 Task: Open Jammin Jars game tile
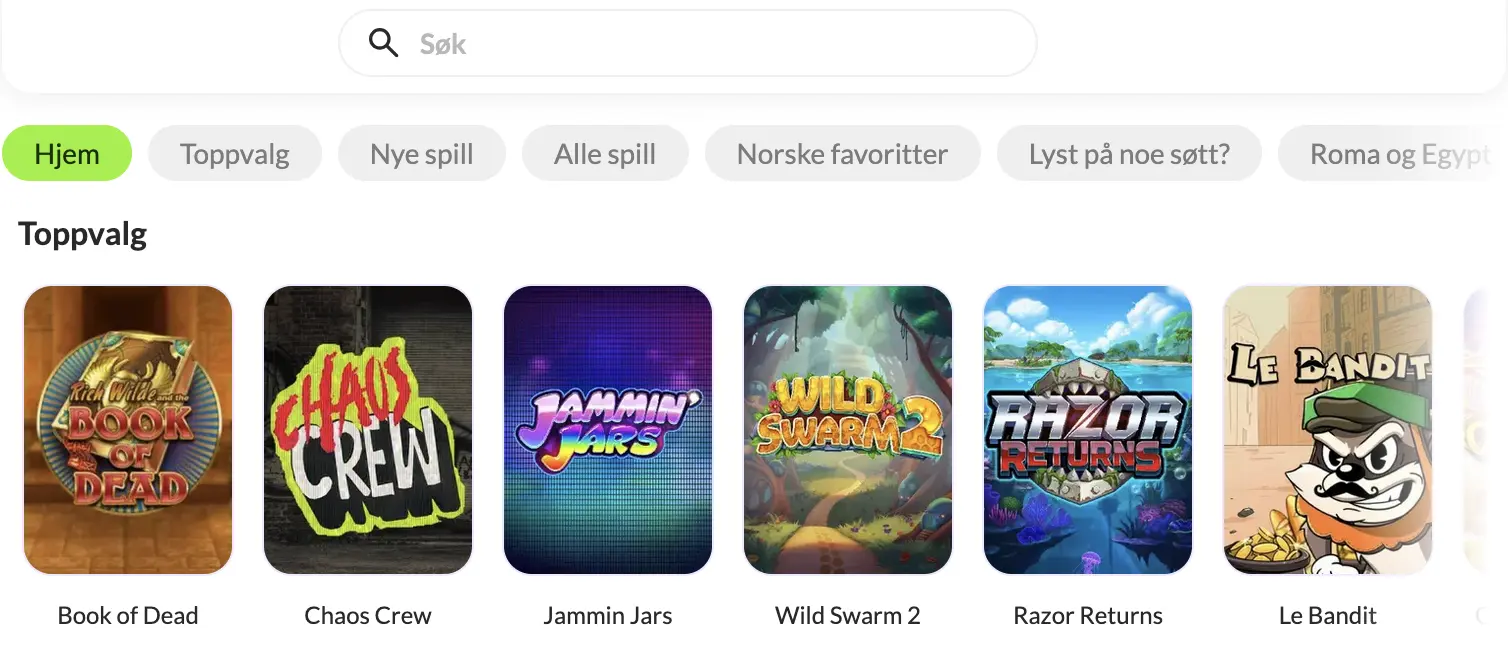click(x=608, y=430)
